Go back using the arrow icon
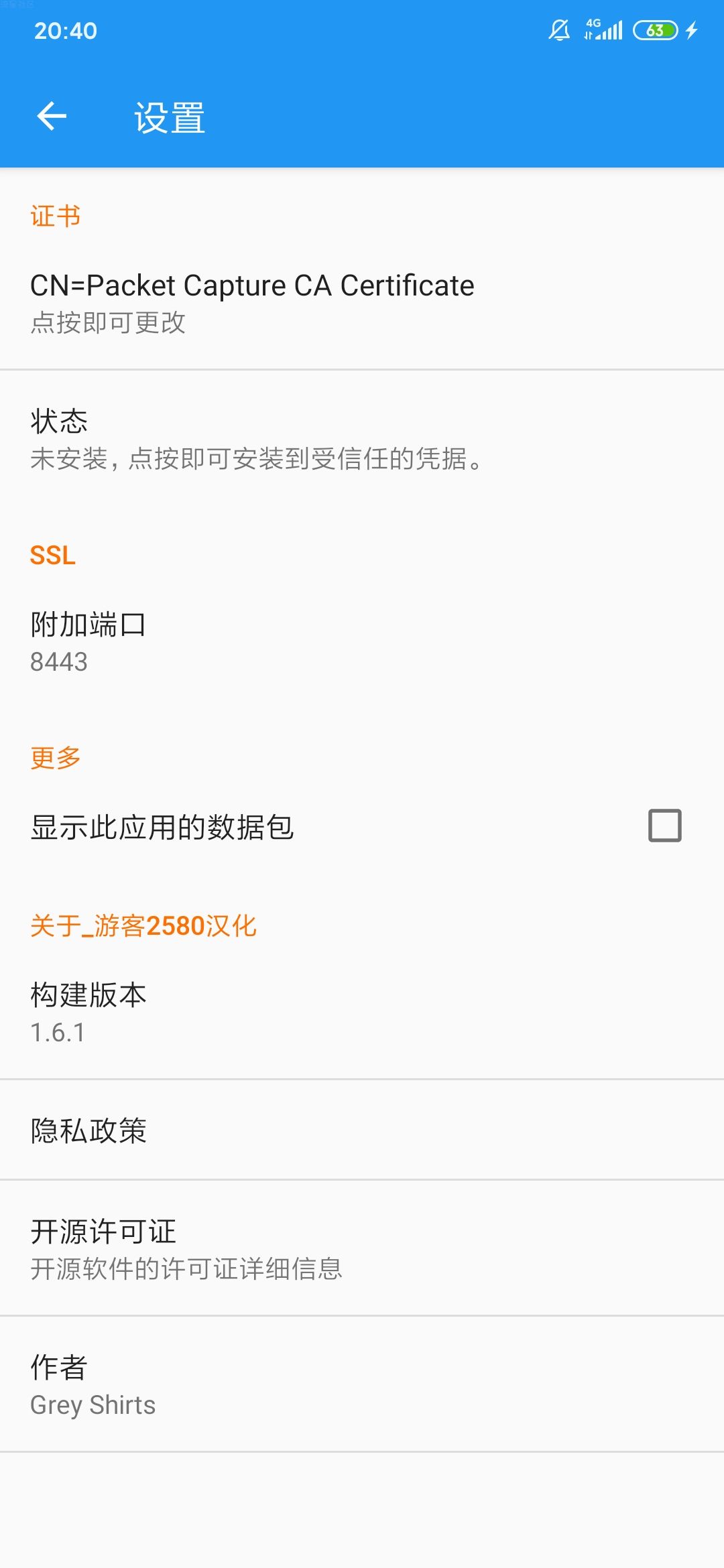The image size is (724, 1568). coord(52,117)
